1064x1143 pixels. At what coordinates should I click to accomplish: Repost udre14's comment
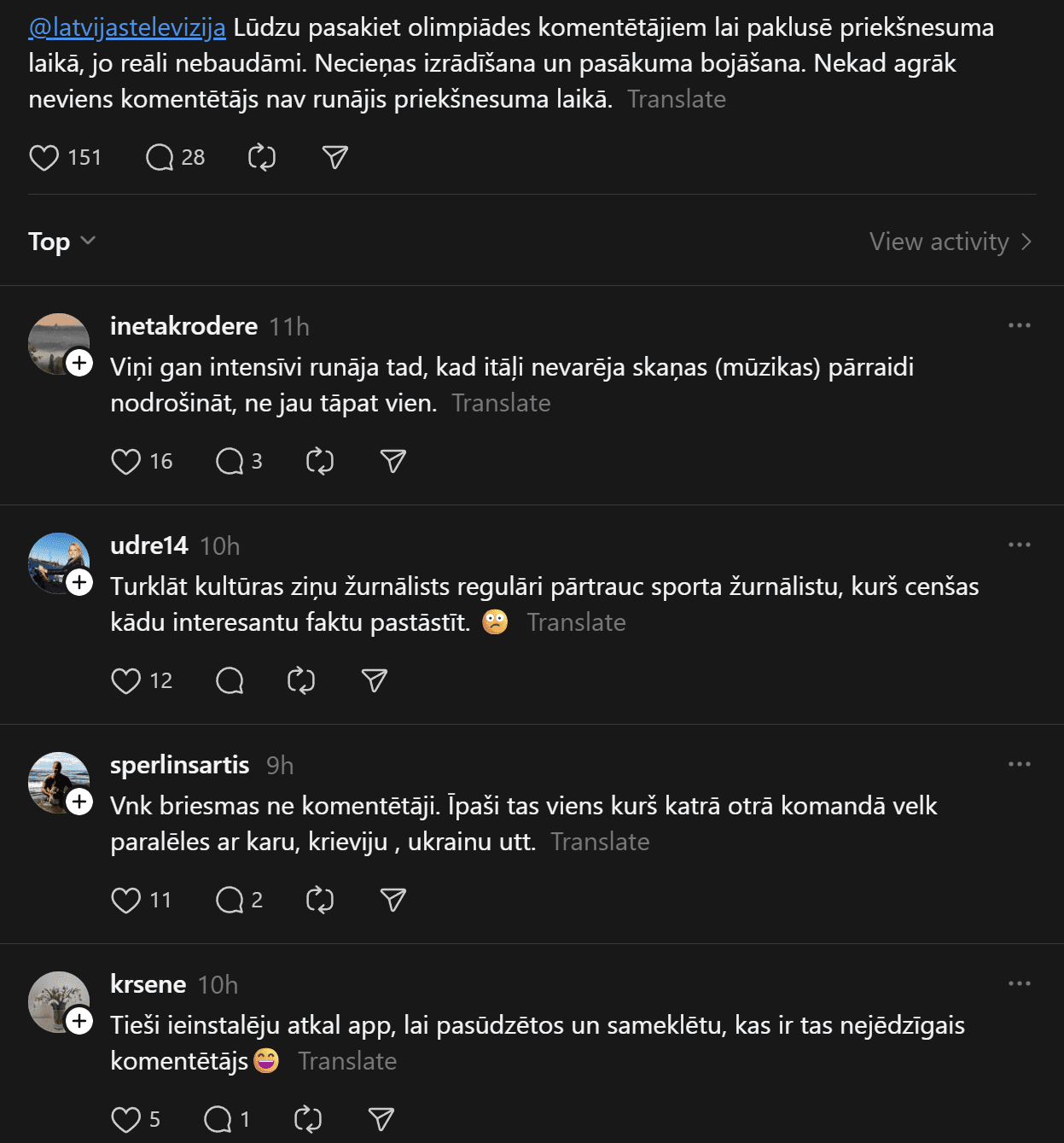point(301,681)
